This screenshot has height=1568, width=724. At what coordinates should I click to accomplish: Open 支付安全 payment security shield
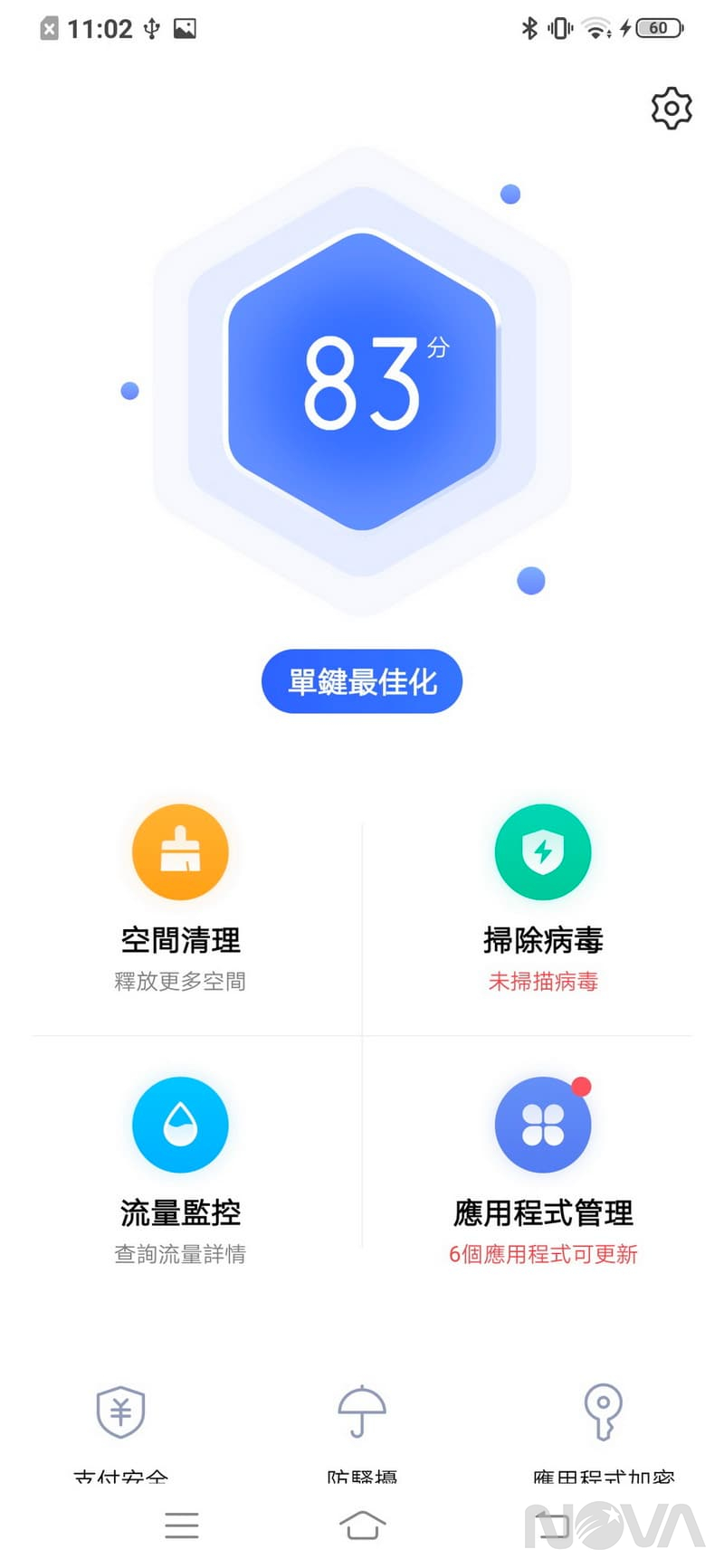120,1411
